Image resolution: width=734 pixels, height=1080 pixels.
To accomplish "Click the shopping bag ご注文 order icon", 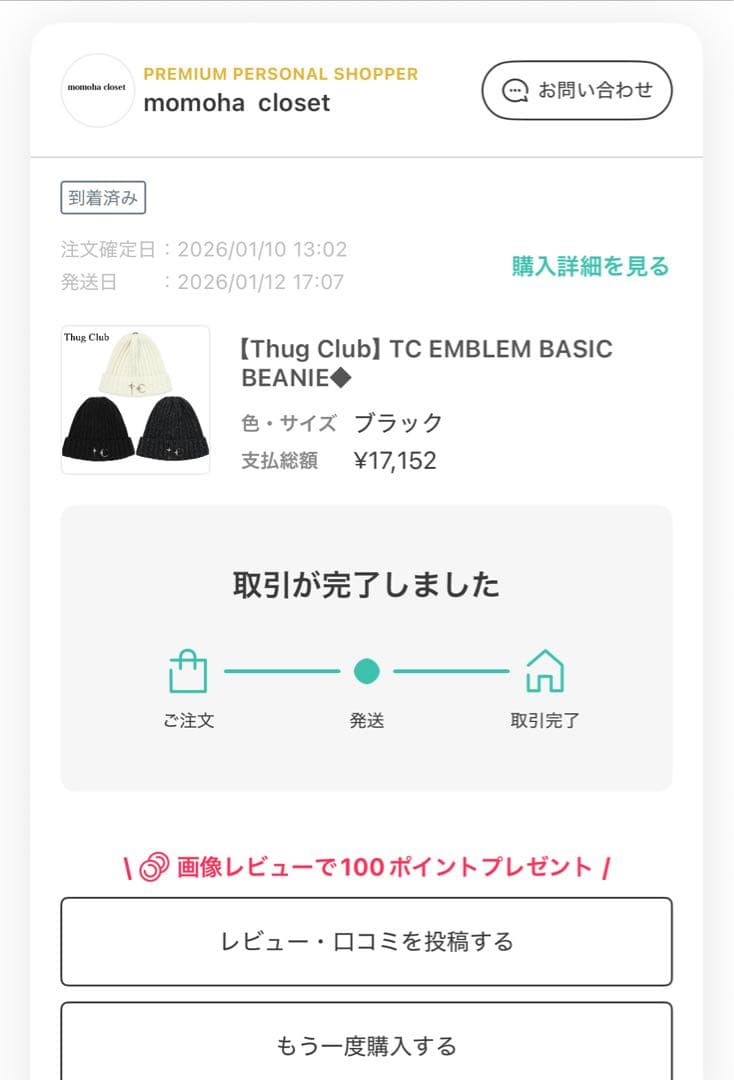I will tap(189, 673).
